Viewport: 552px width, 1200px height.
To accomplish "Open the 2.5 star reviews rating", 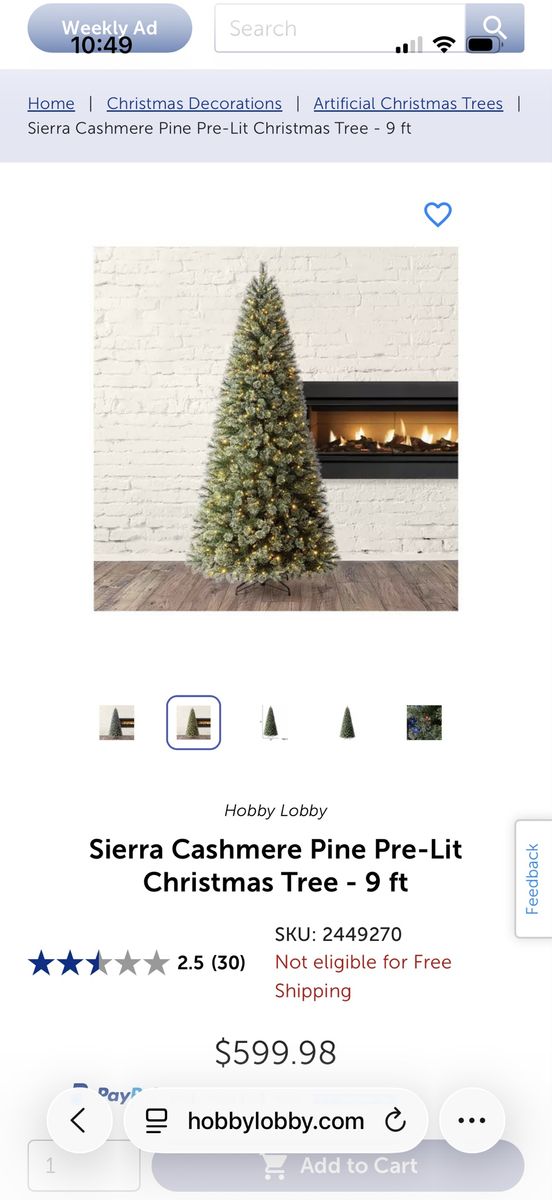I will pyautogui.click(x=137, y=963).
